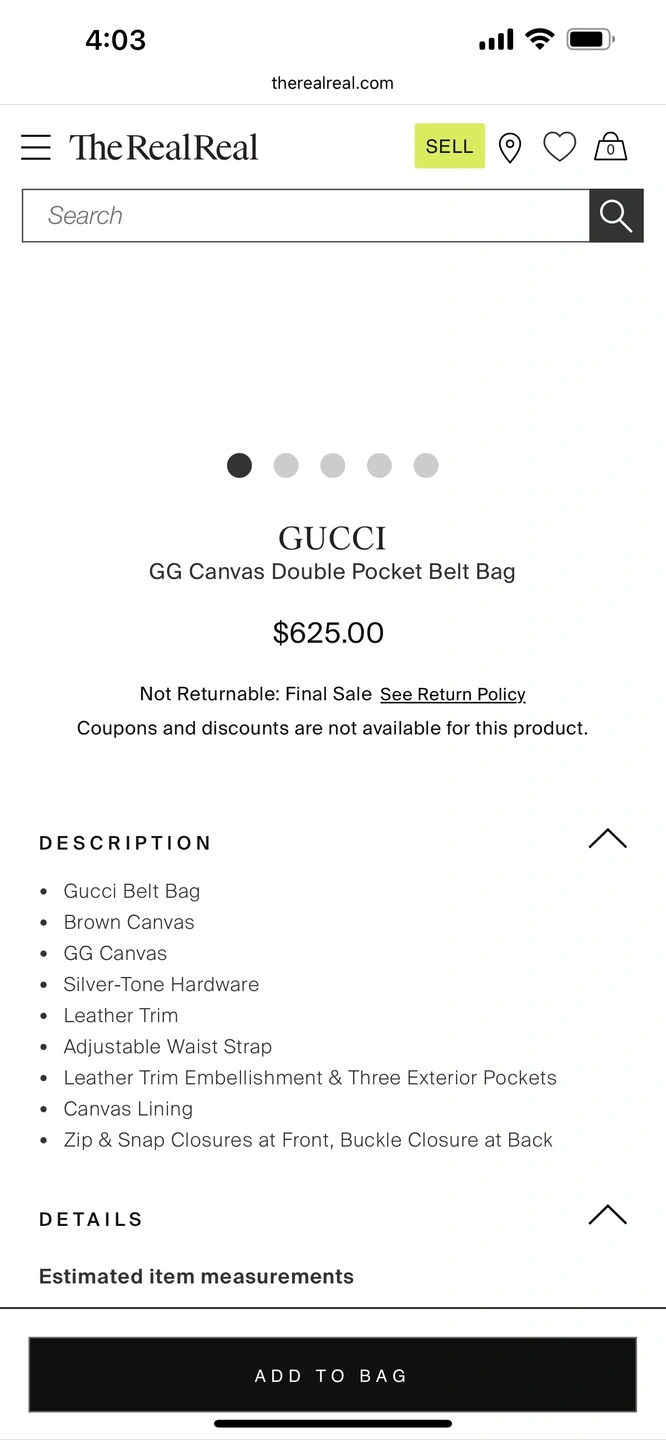Focus the Search text field

pos(306,216)
